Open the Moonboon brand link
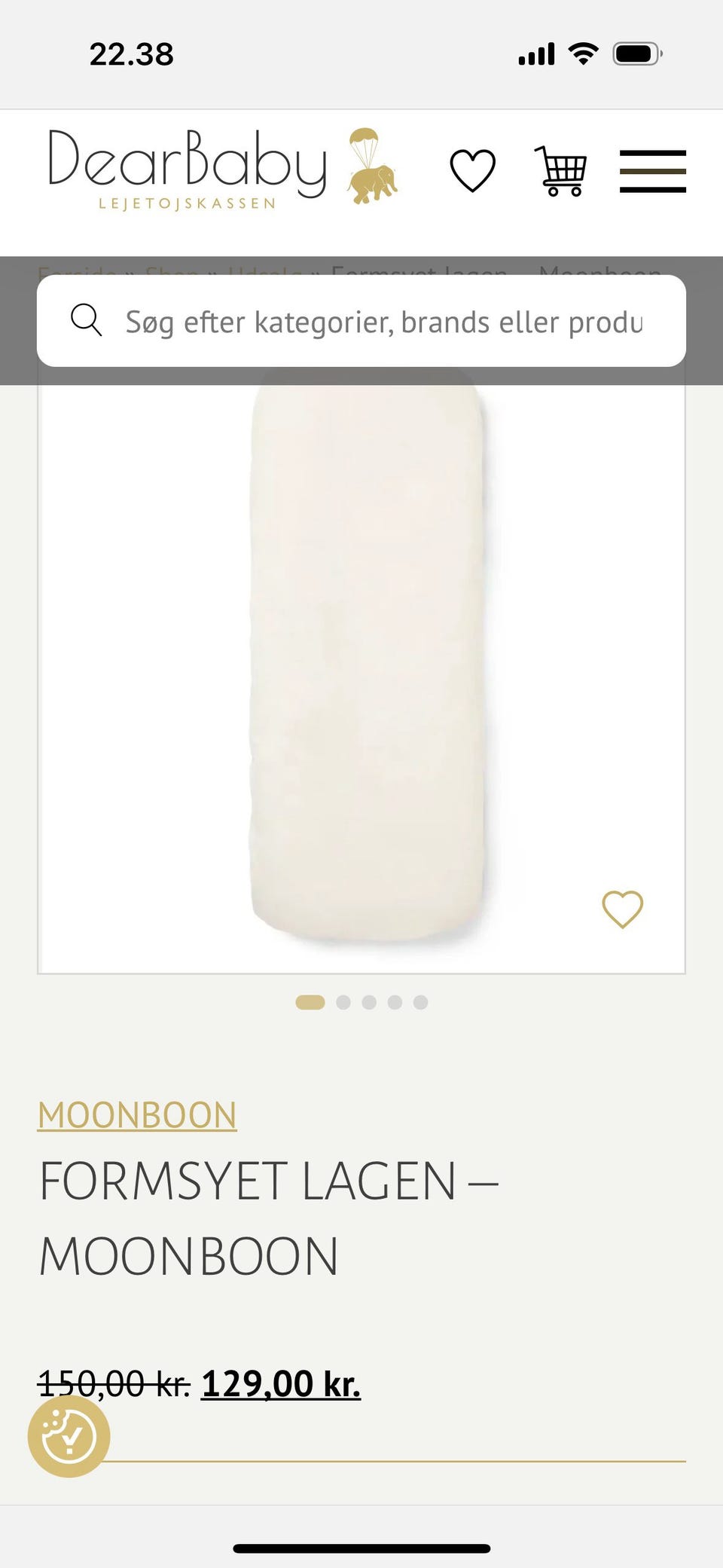The image size is (723, 1568). point(137,1115)
